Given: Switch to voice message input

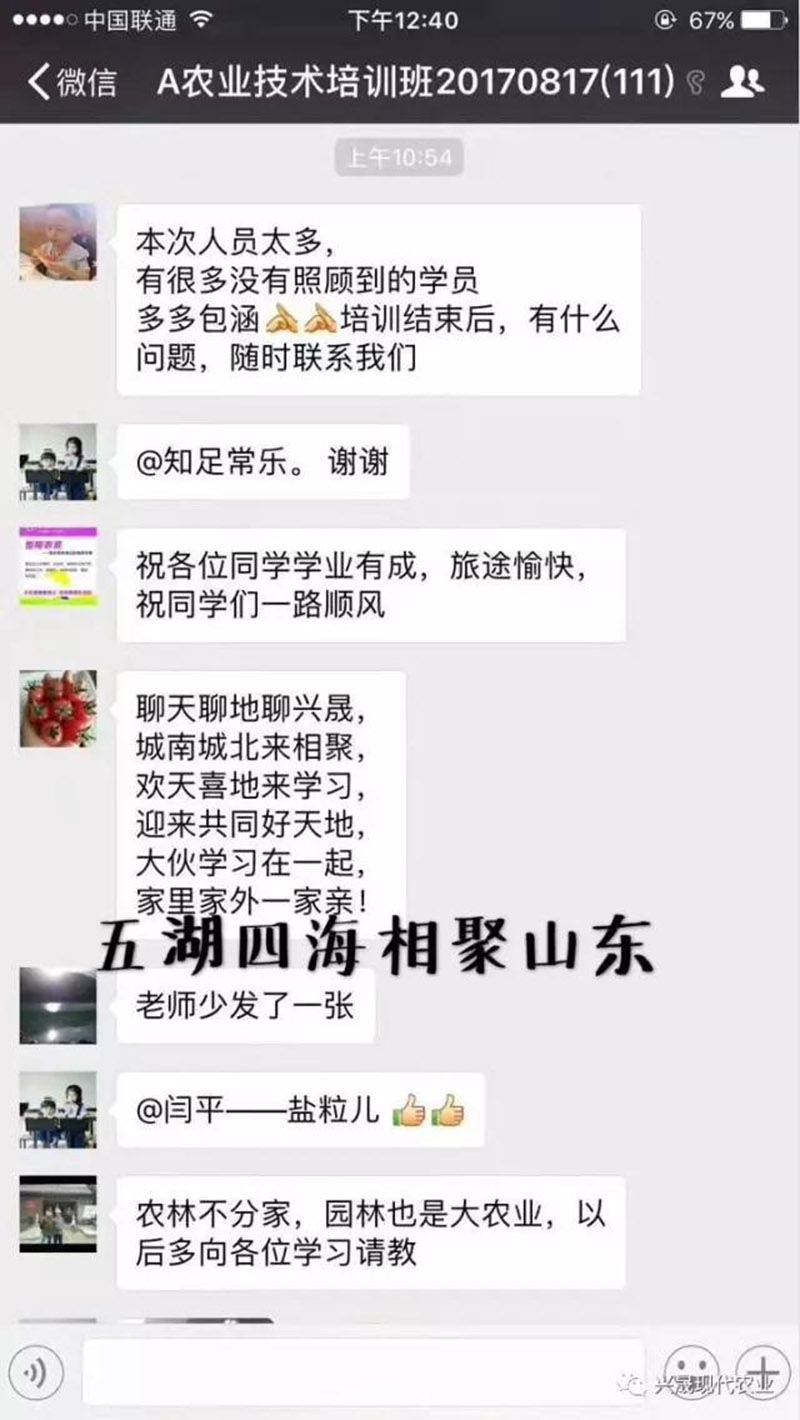Looking at the screenshot, I should point(36,1368).
